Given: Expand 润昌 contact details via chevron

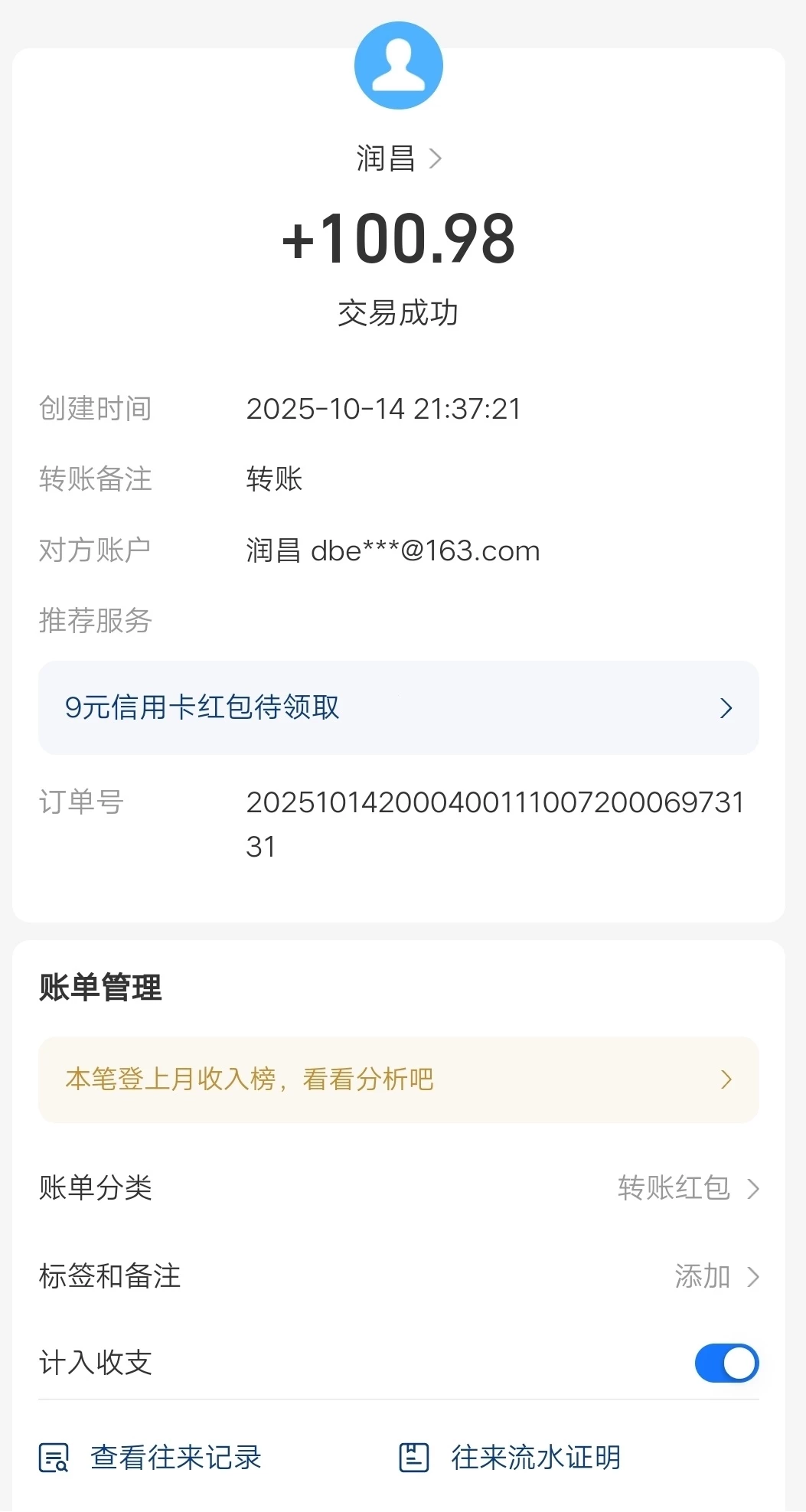Looking at the screenshot, I should point(436,158).
